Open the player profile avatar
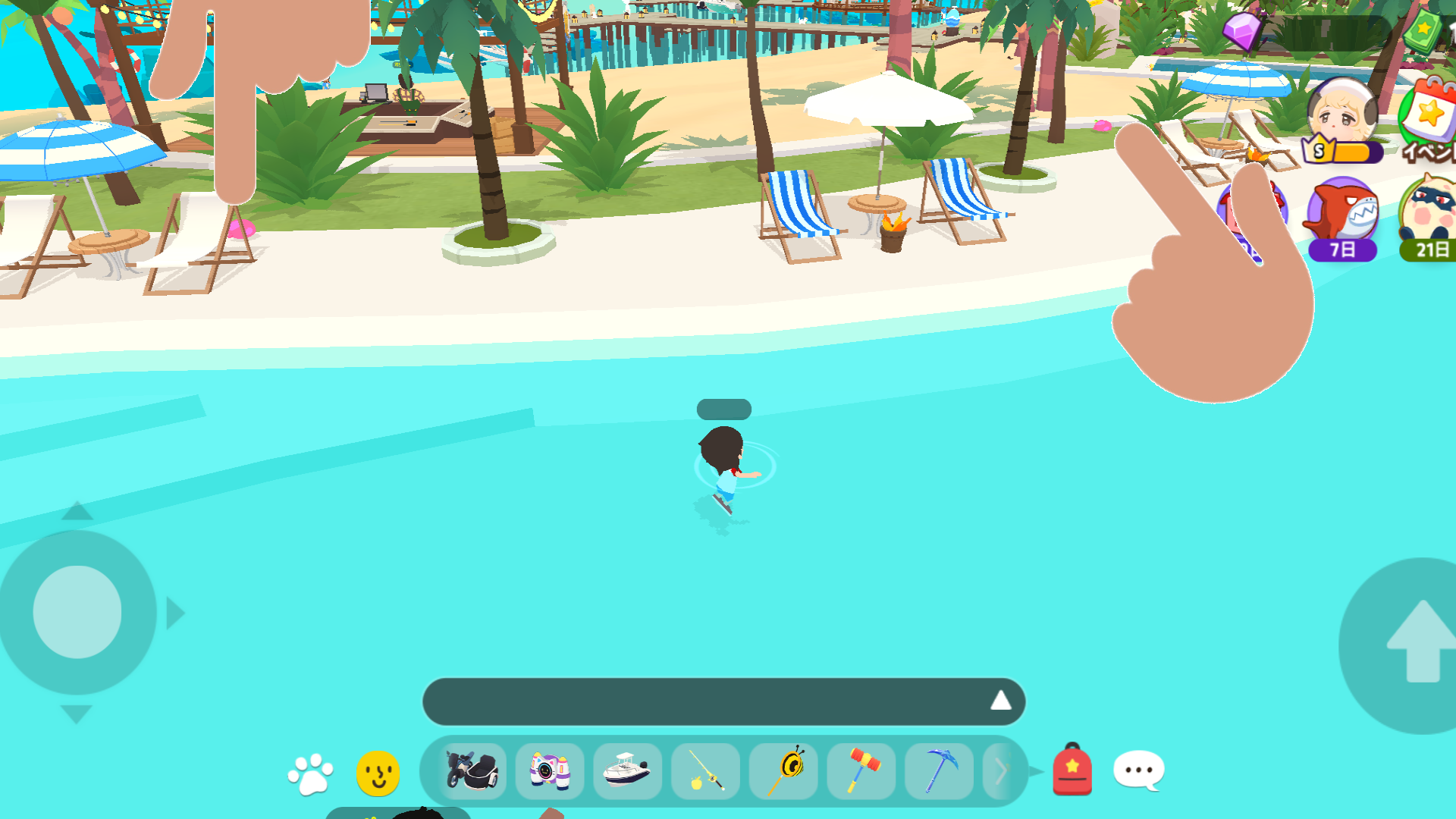Image resolution: width=1456 pixels, height=819 pixels. click(1341, 121)
